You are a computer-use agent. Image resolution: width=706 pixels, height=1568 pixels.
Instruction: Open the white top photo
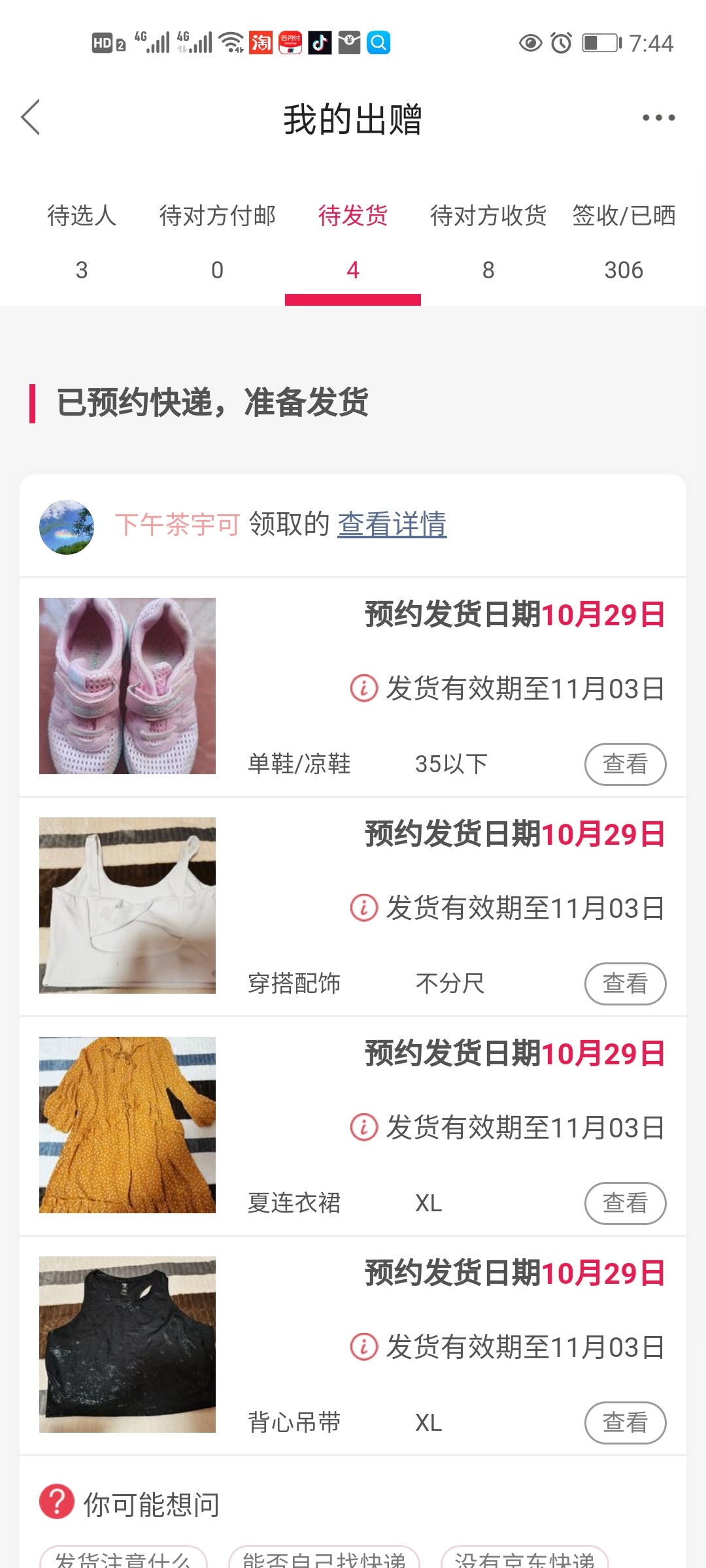tap(127, 906)
